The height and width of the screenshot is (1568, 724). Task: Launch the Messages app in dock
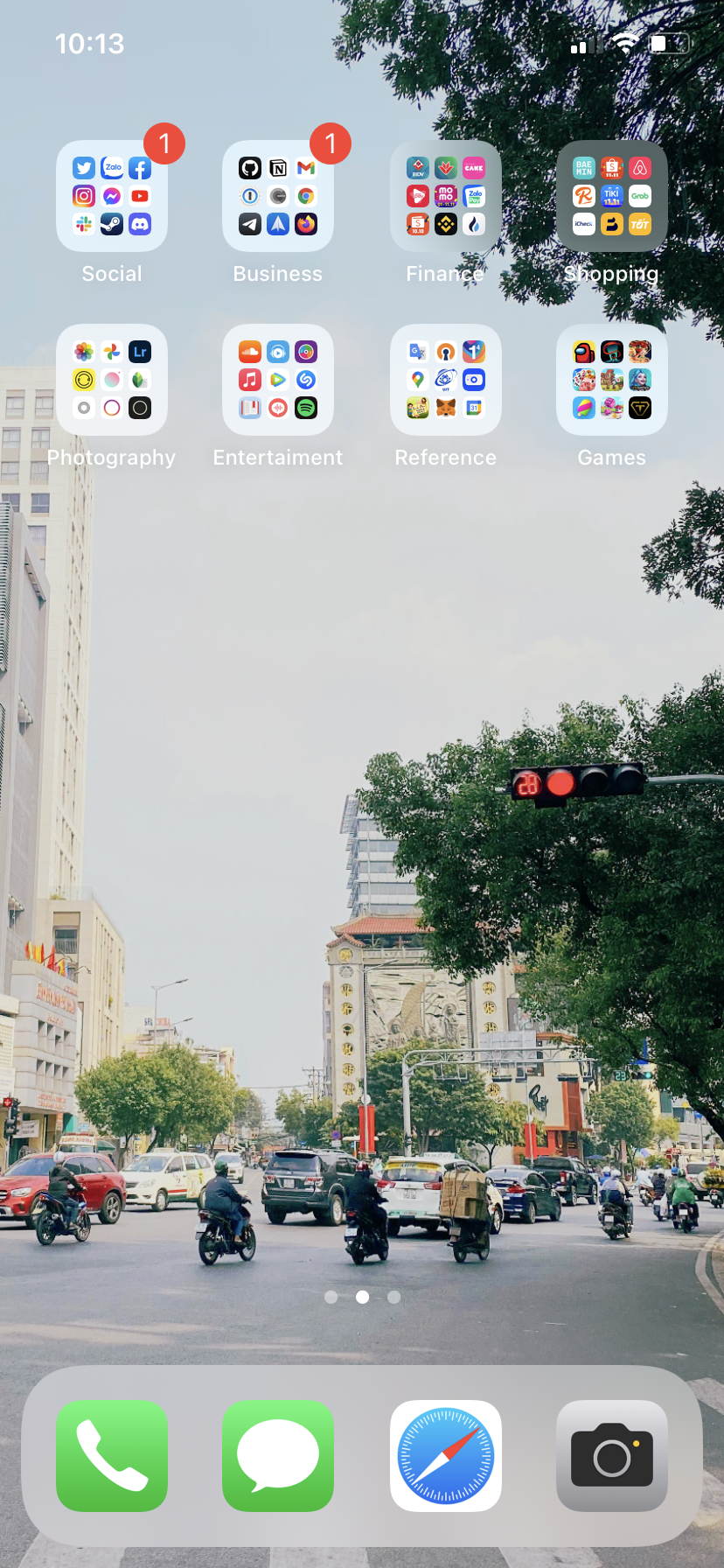click(278, 1456)
